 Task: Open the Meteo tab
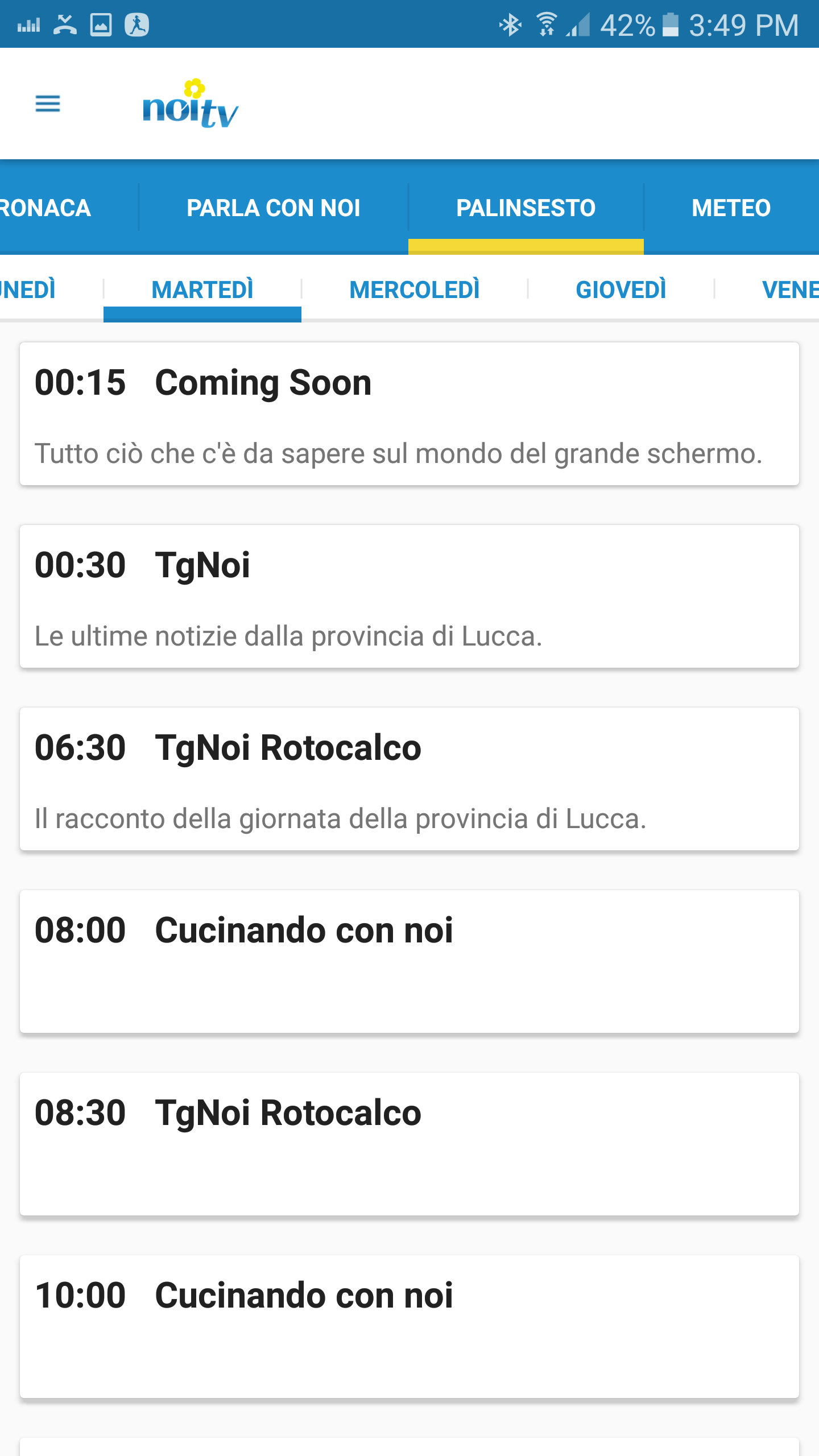731,208
